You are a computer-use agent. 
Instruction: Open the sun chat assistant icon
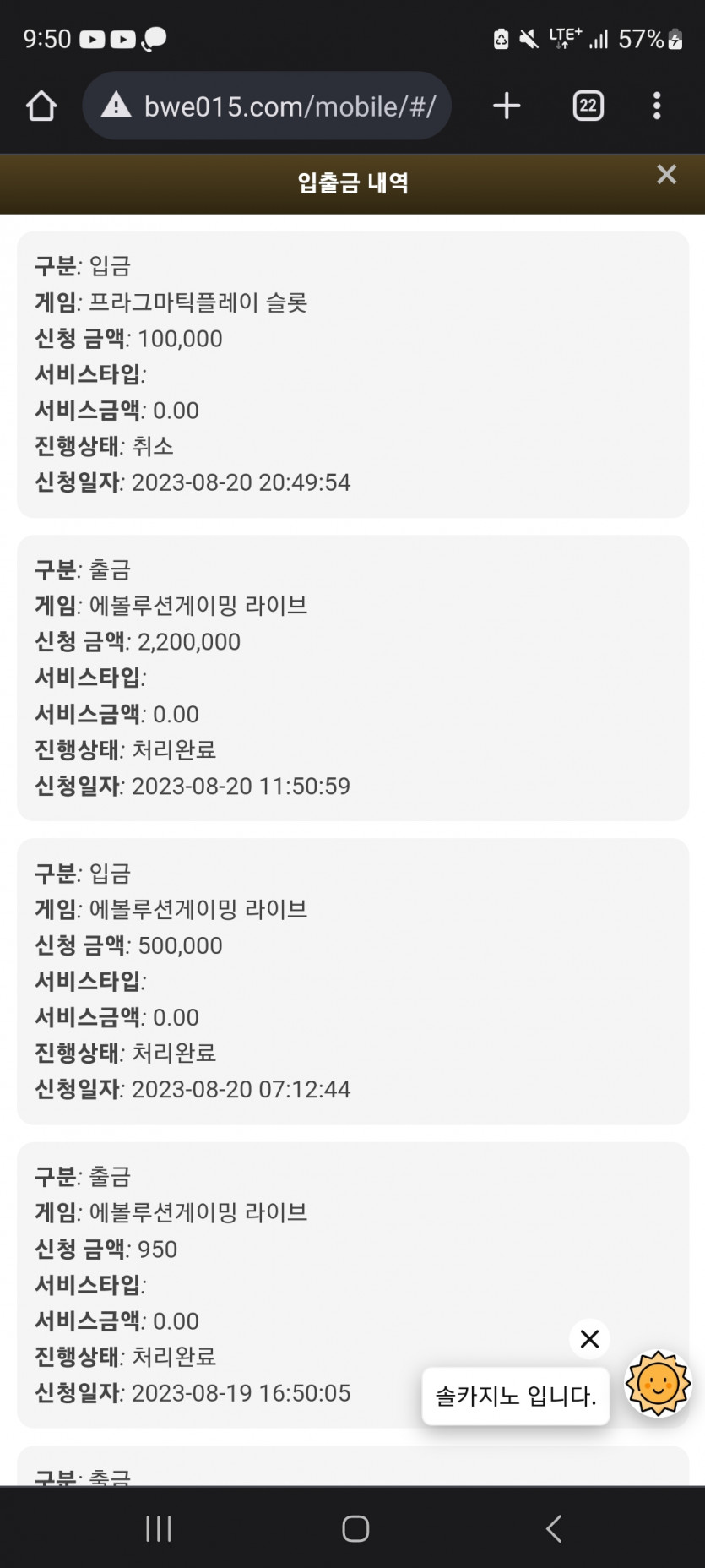[x=658, y=1384]
